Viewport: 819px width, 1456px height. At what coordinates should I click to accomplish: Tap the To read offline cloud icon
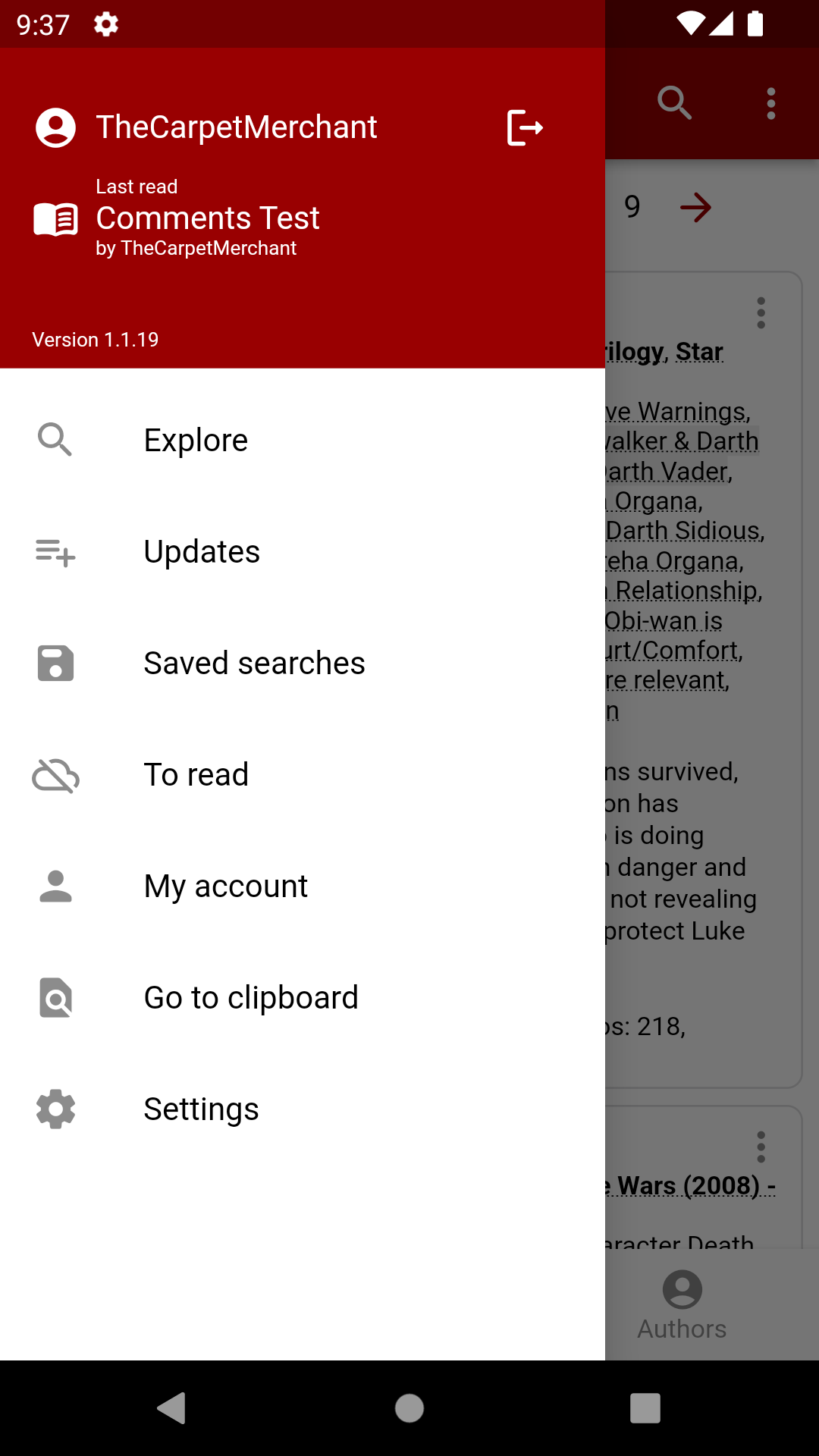[x=55, y=774]
